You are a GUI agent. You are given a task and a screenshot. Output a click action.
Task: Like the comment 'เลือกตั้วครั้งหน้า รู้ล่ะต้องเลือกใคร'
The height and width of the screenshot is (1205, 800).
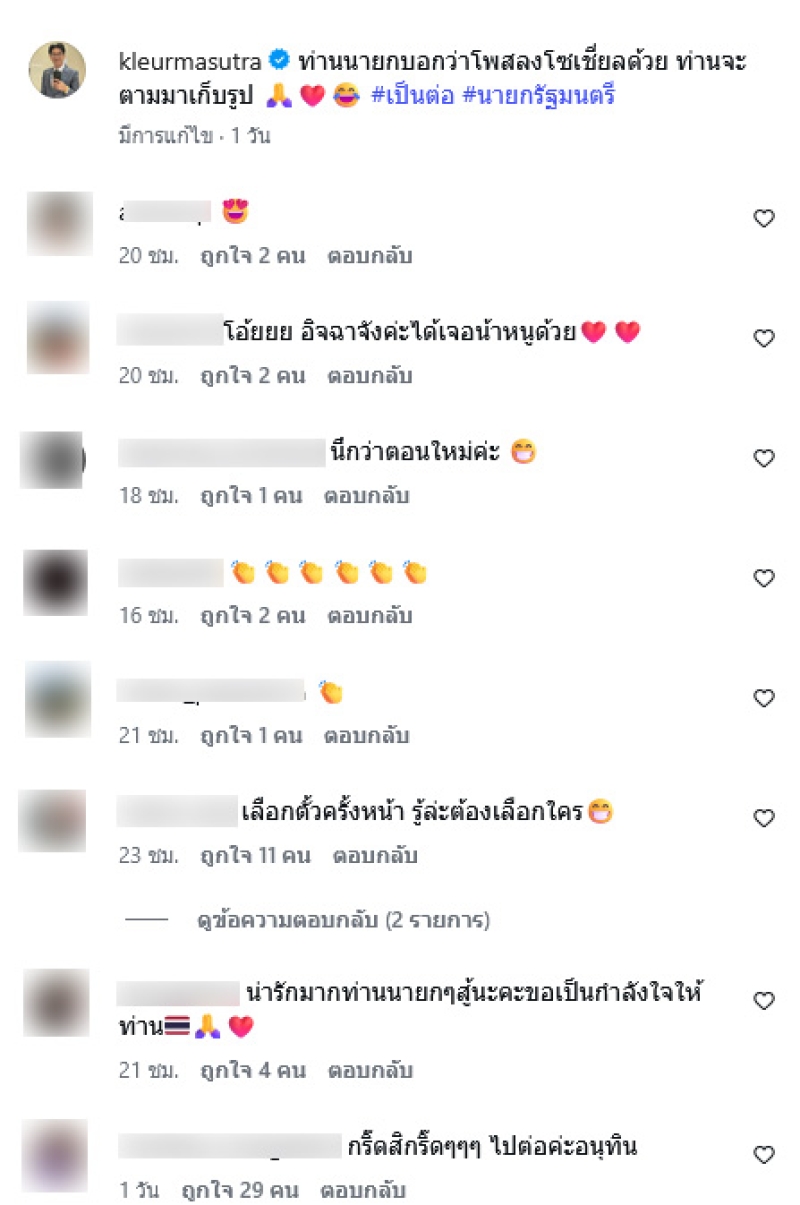pos(764,818)
